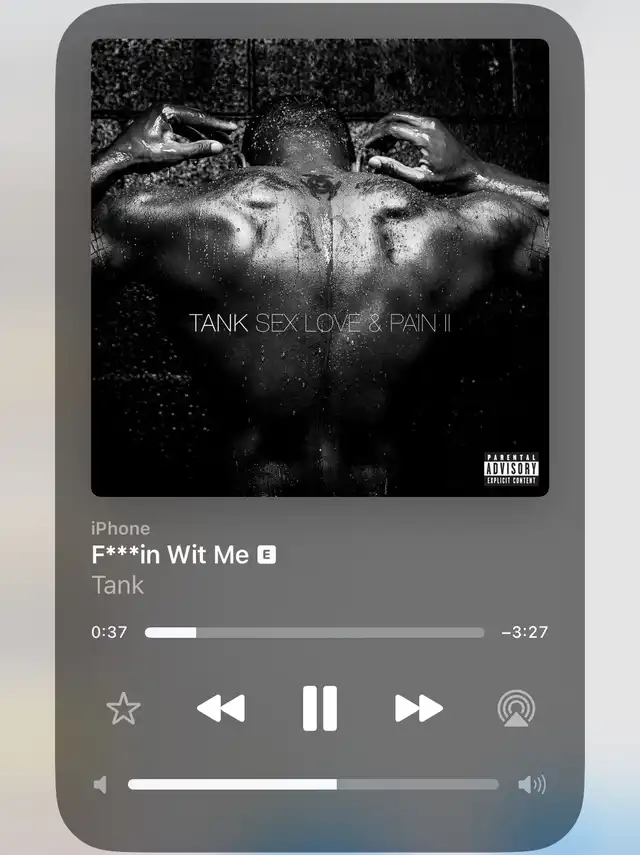
Task: Open AirPlay output options
Action: pyautogui.click(x=516, y=709)
